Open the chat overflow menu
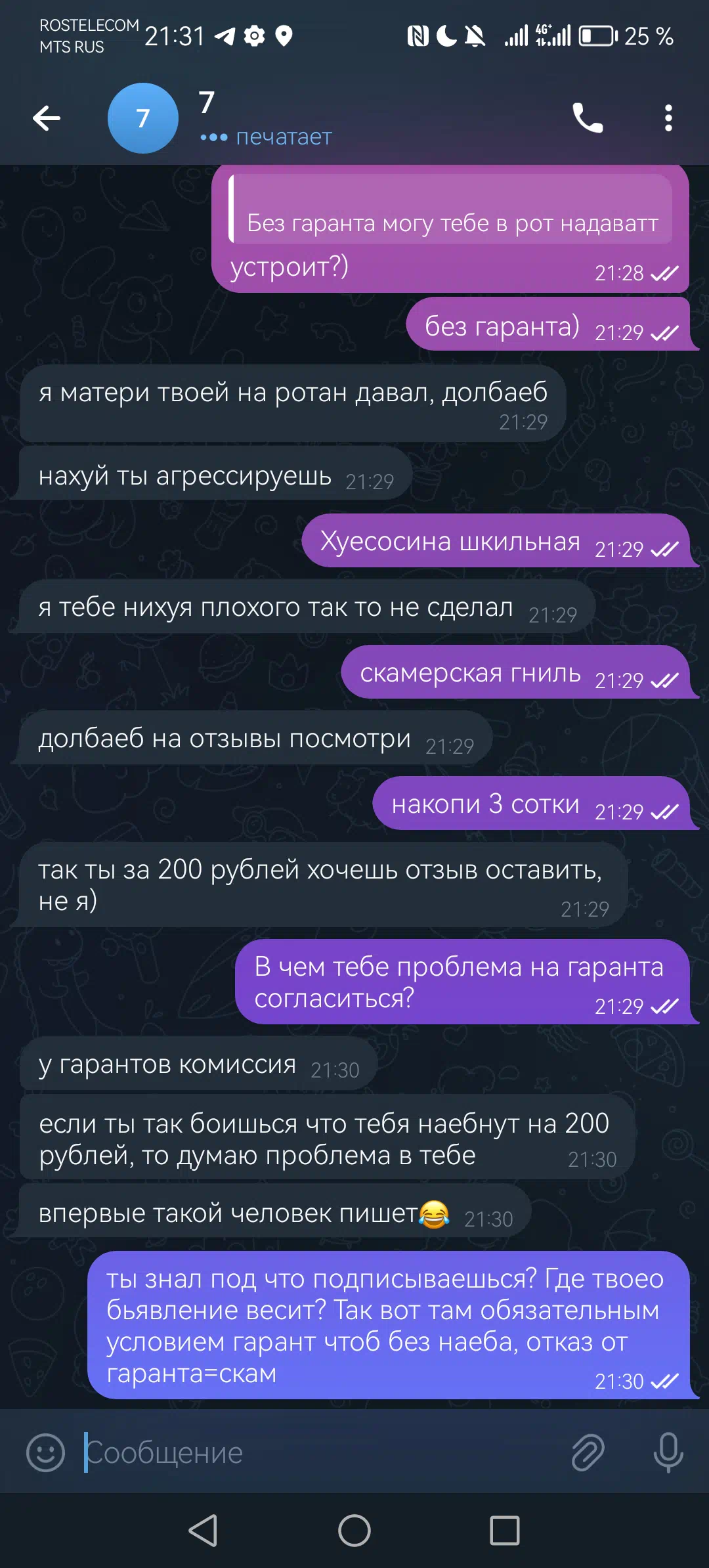 (x=668, y=118)
